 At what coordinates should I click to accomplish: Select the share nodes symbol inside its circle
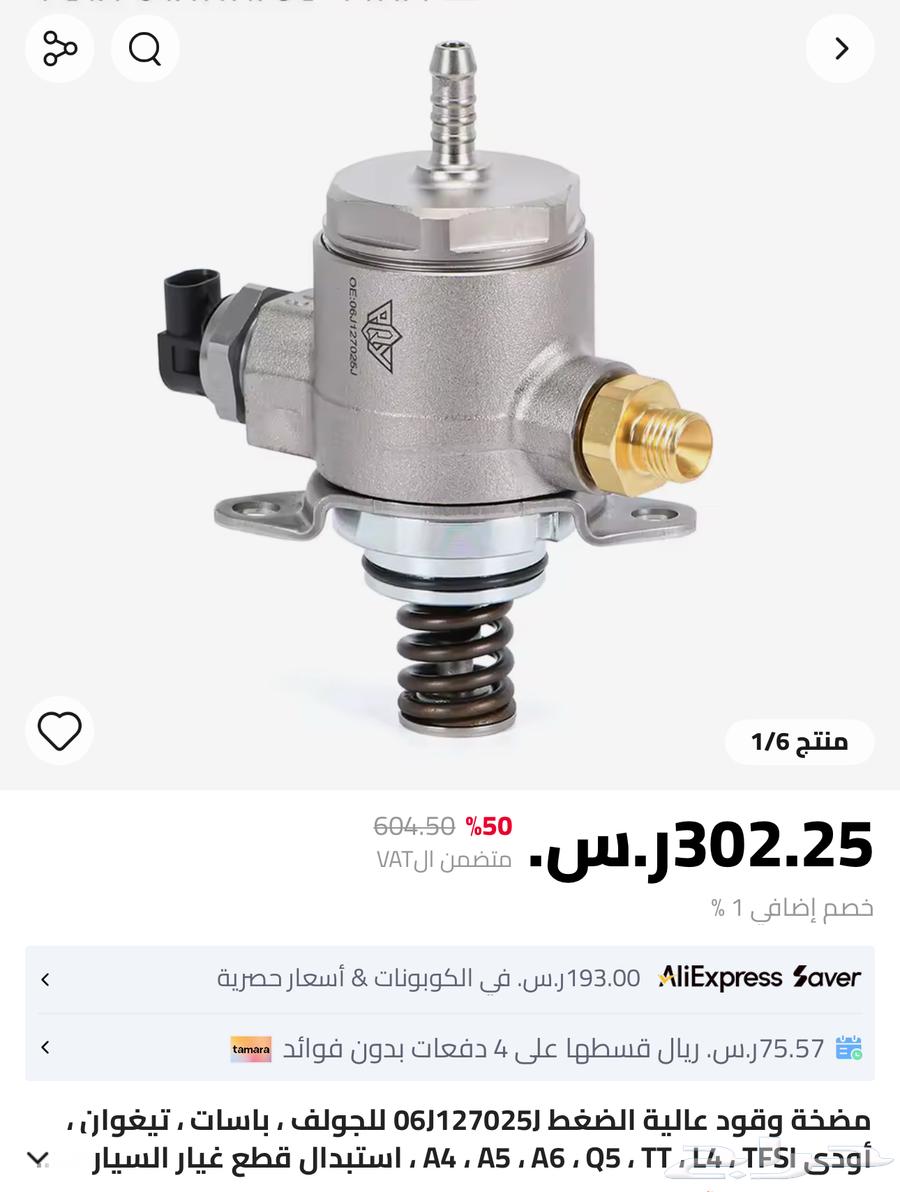59,47
